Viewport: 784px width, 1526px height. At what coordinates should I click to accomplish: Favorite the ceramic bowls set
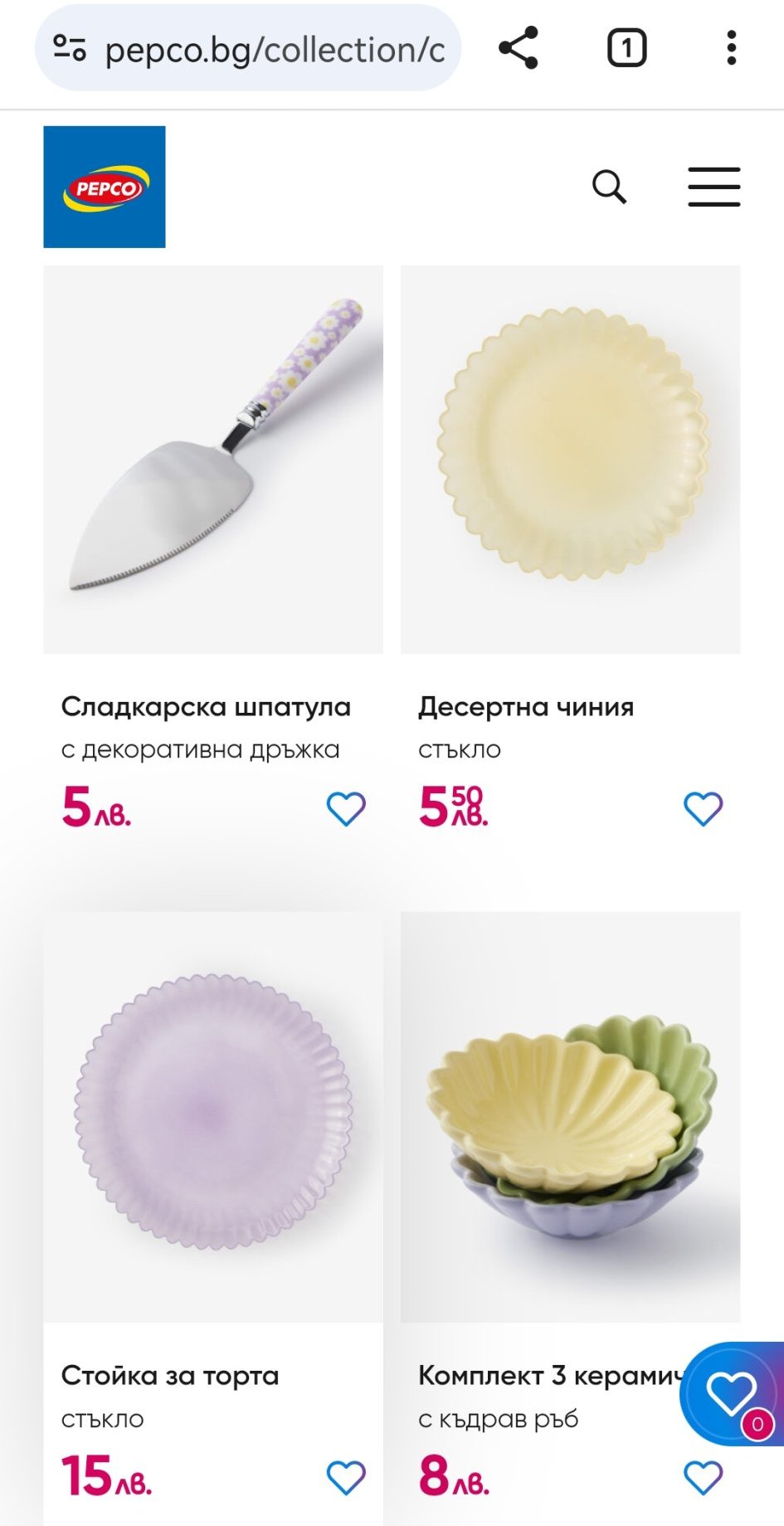click(x=703, y=1477)
